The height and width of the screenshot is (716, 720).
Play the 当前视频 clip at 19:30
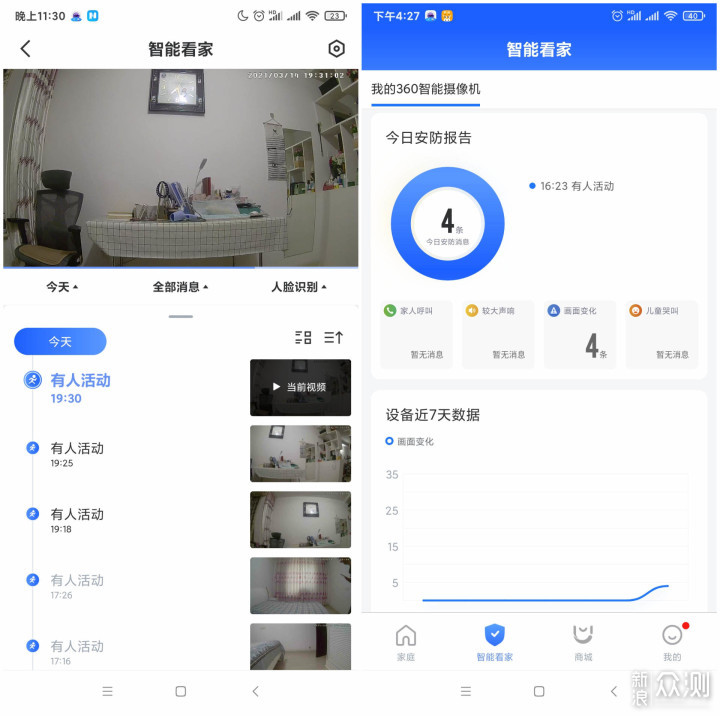click(x=300, y=388)
